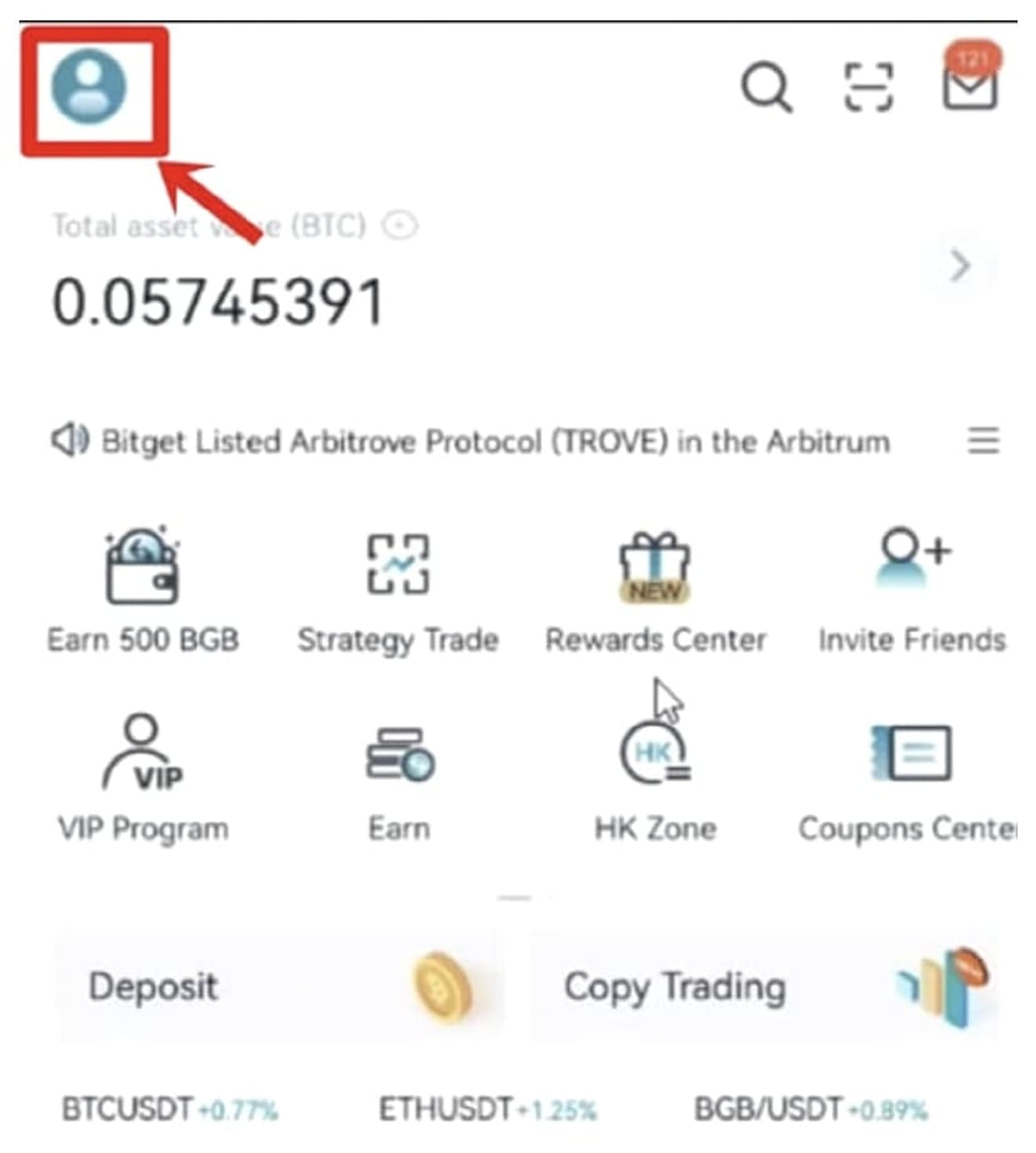Open Coupons Center
Screen dimensions: 1036x1153
coord(910,777)
